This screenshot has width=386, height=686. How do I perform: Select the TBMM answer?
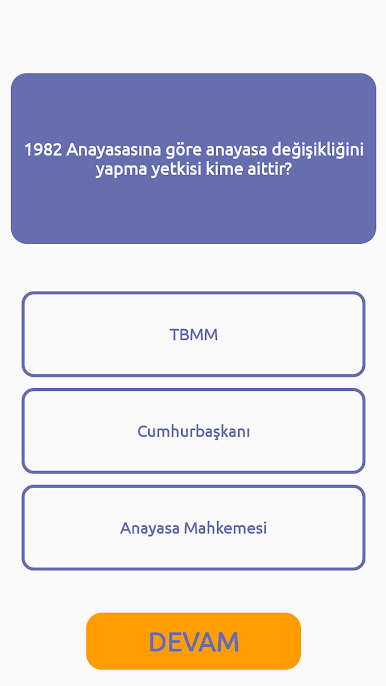tap(193, 334)
